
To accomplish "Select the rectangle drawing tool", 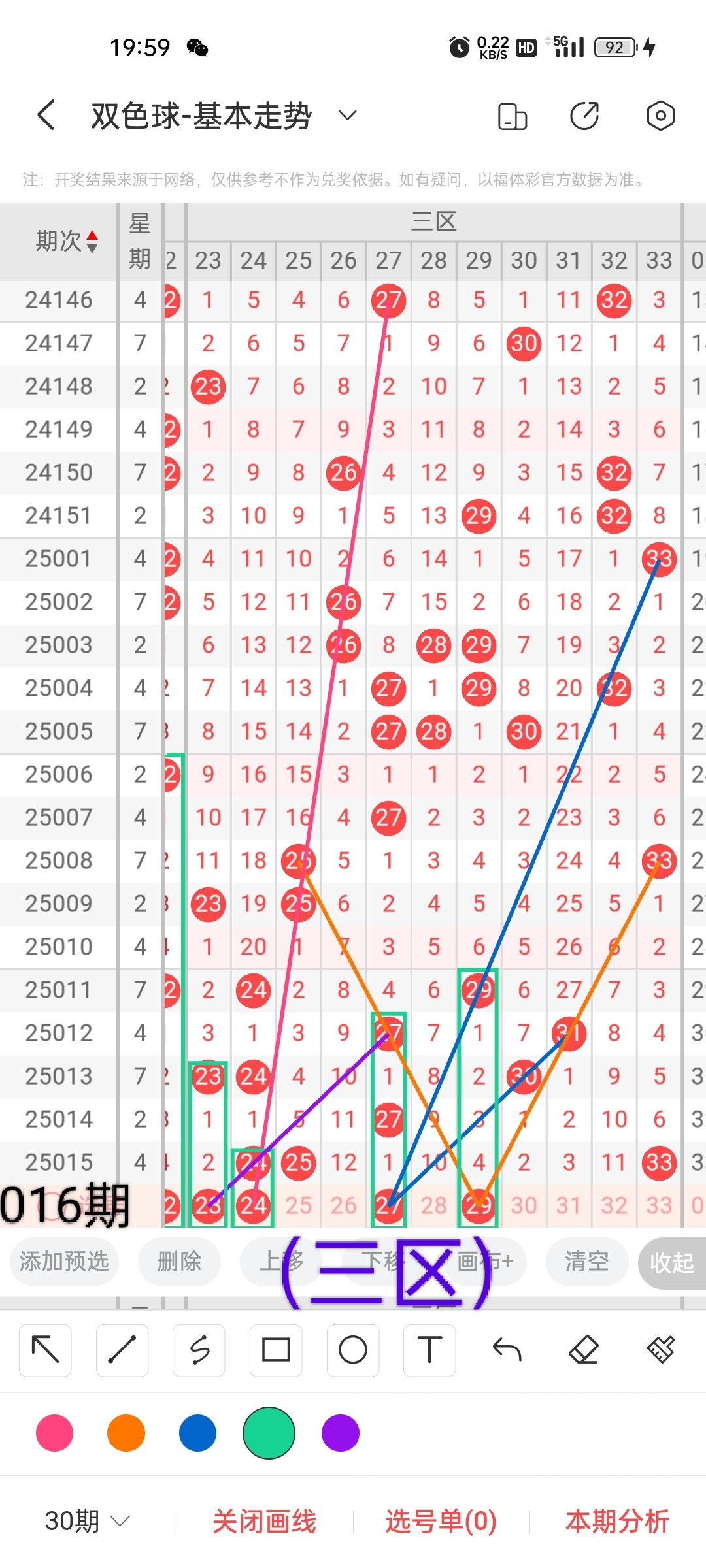I will click(276, 1350).
